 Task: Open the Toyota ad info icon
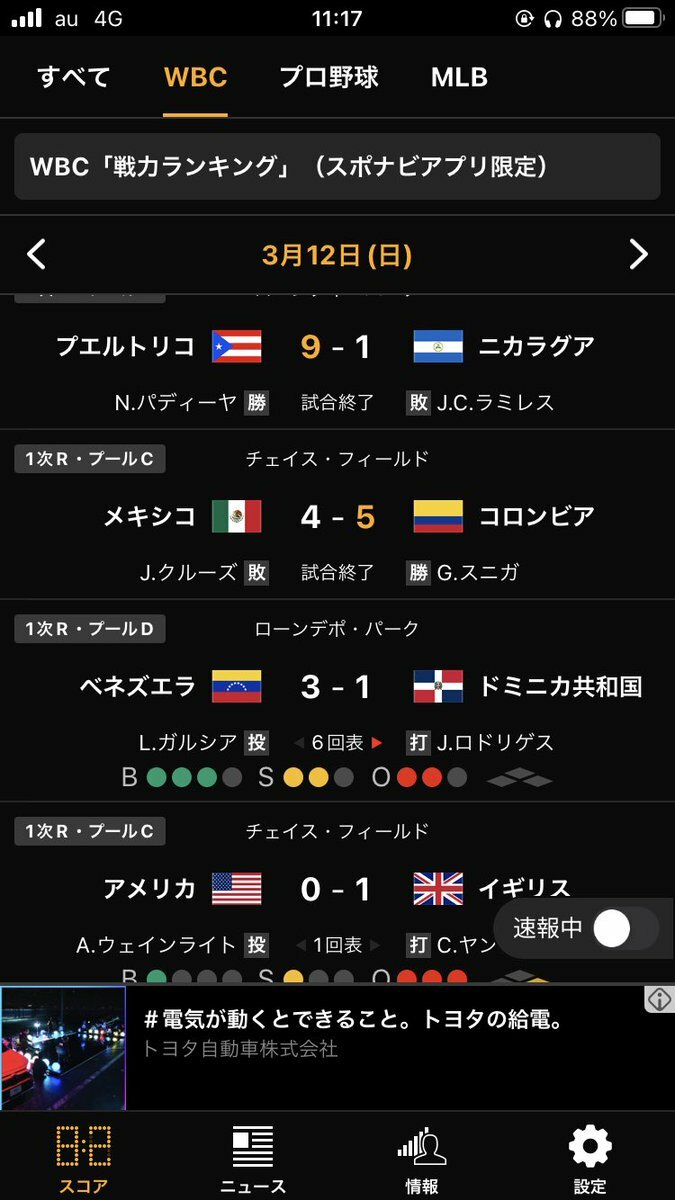coord(658,999)
